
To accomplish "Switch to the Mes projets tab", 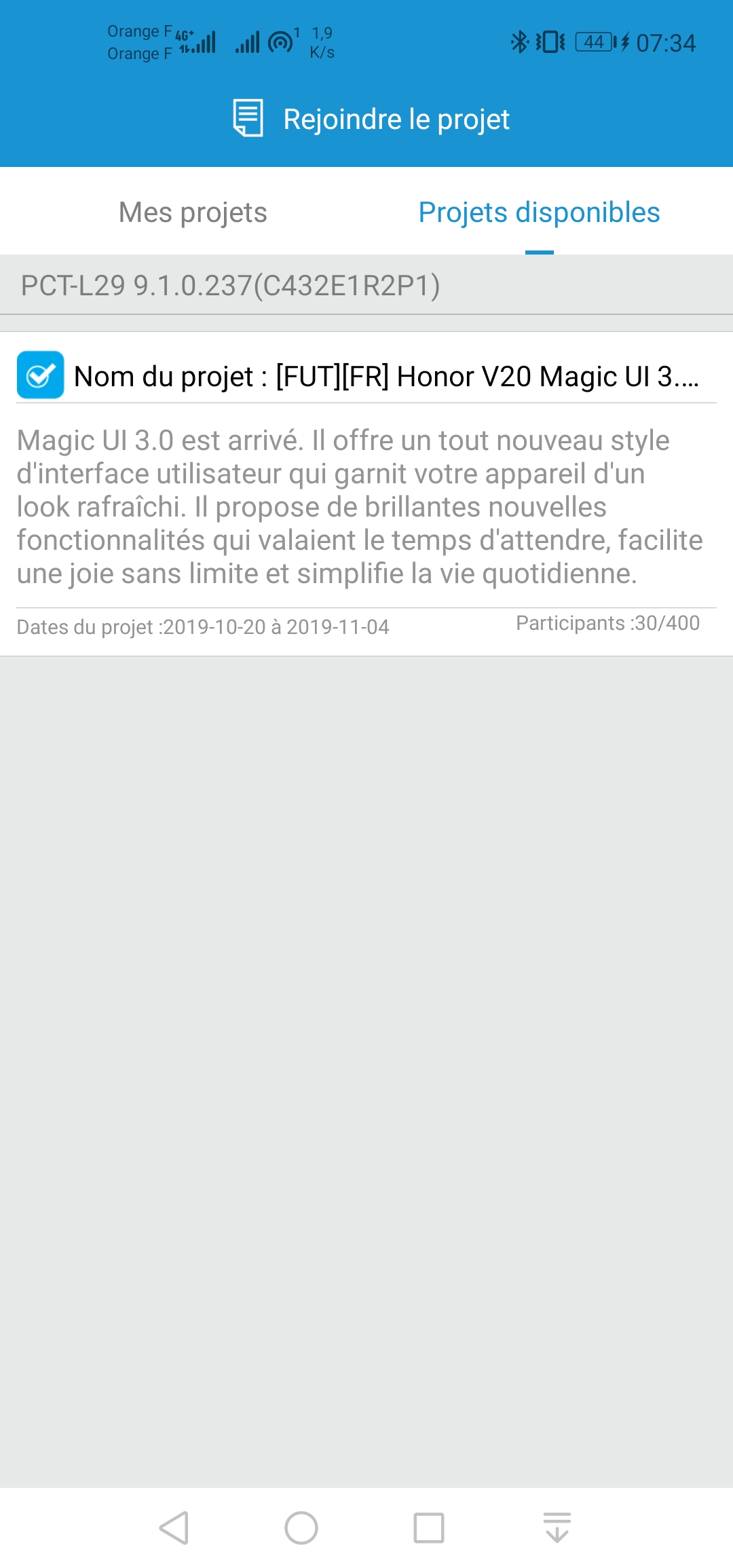I will click(192, 212).
